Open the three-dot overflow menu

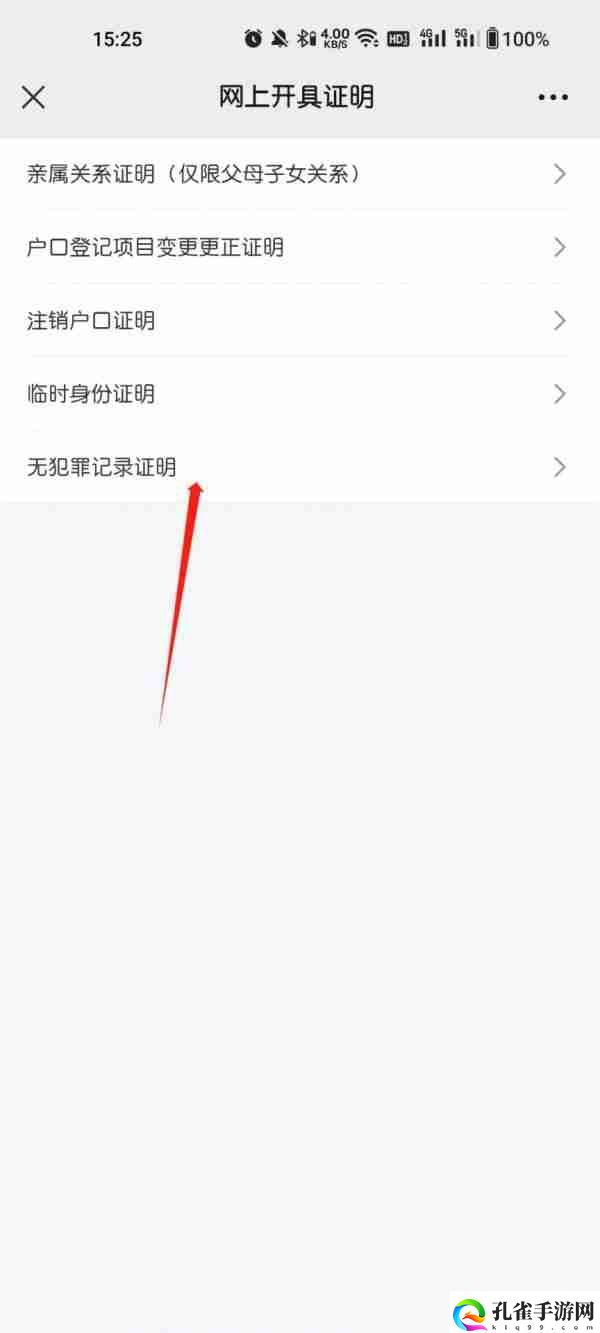click(553, 97)
